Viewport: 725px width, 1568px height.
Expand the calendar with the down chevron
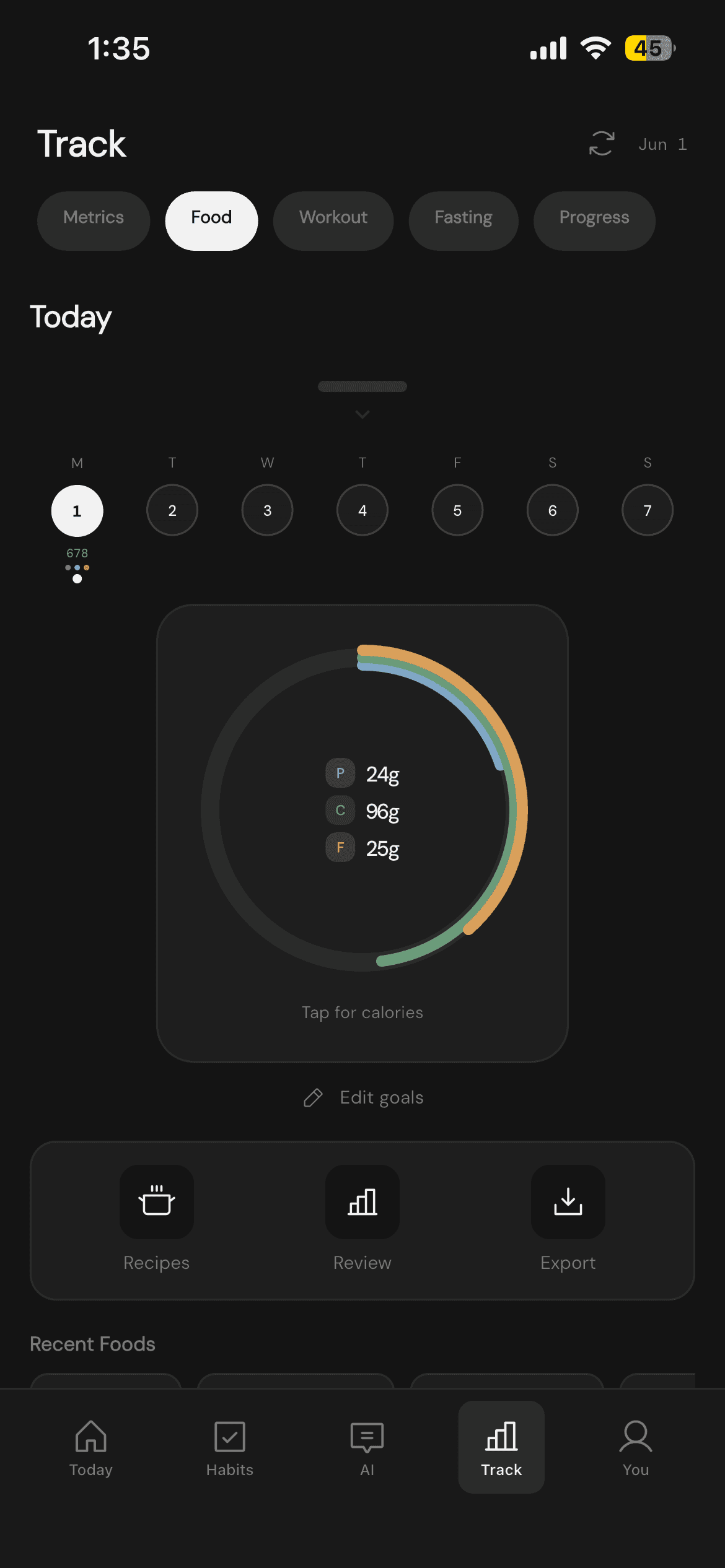pos(362,414)
